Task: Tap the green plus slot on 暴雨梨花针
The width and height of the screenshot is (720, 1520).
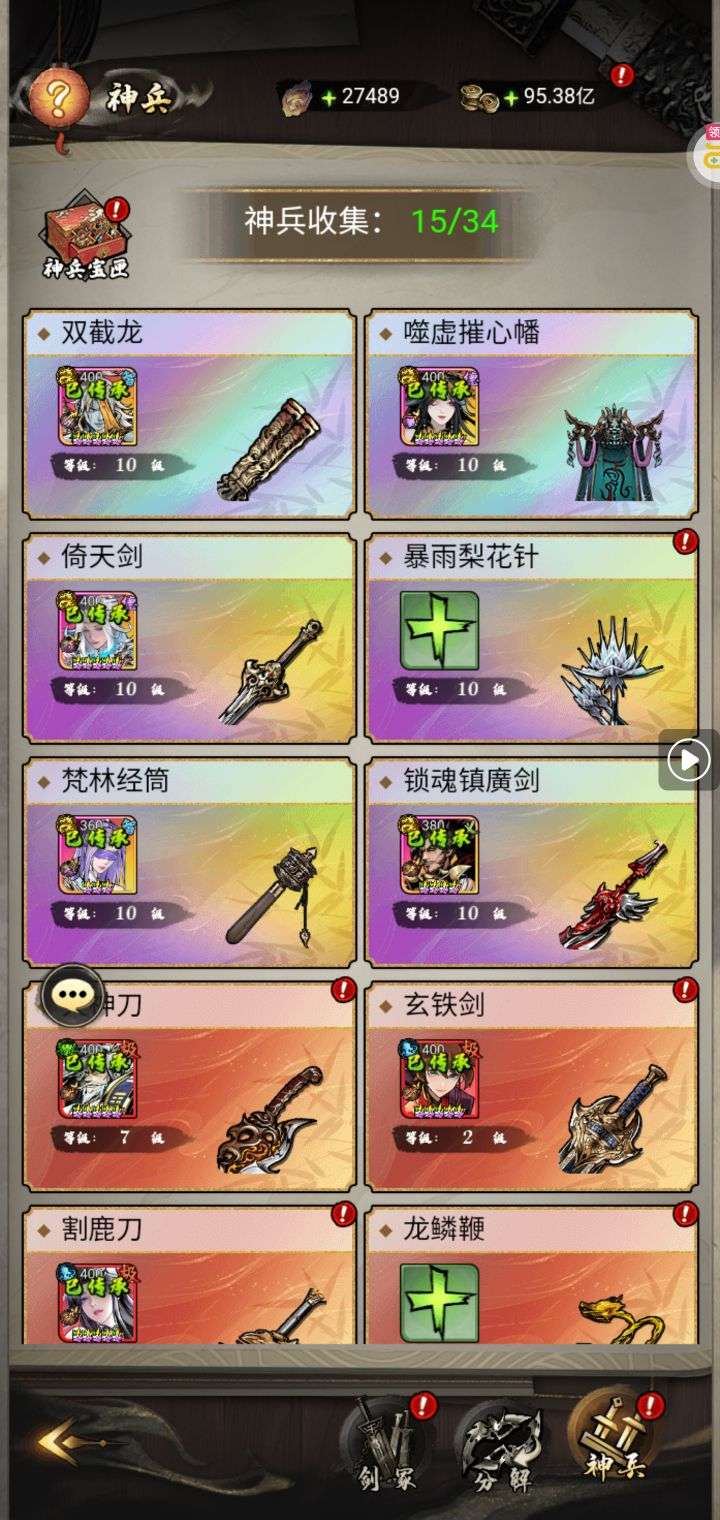Action: click(439, 630)
